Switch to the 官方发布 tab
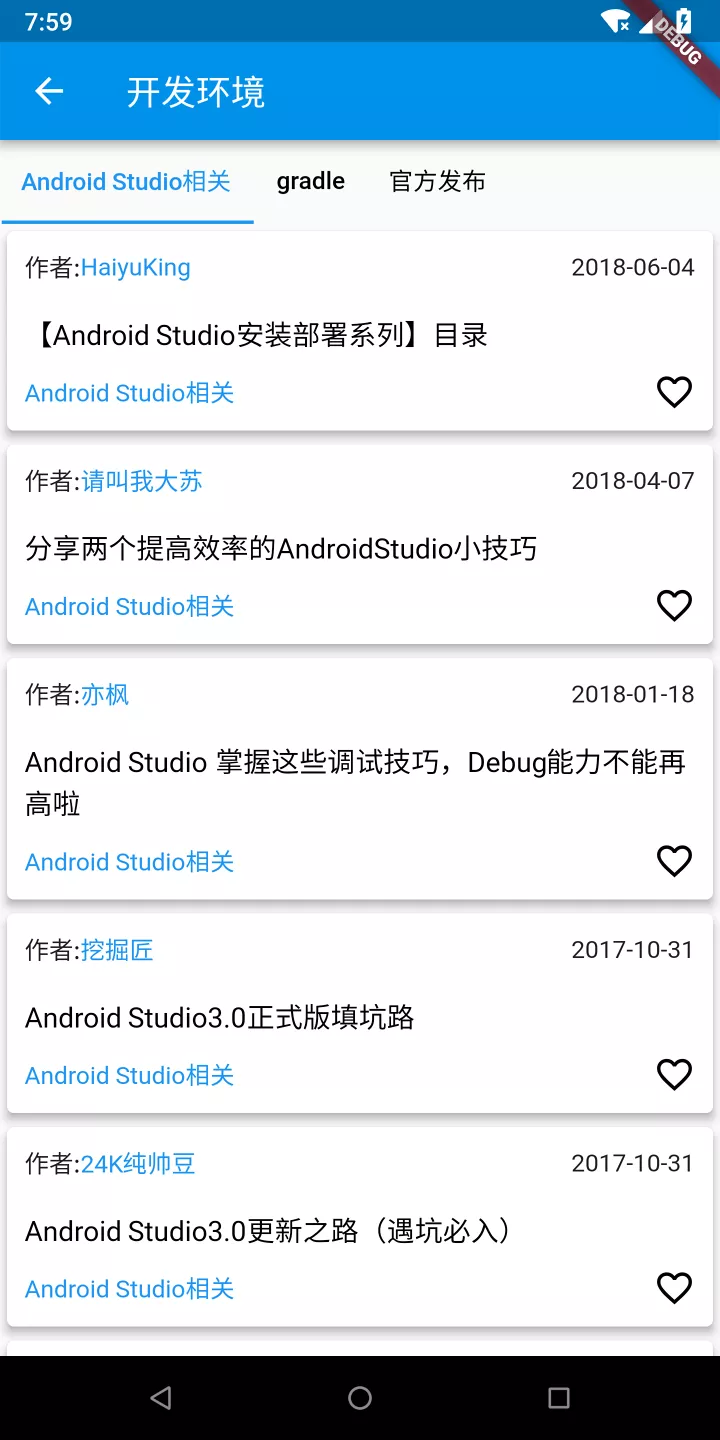 (437, 181)
